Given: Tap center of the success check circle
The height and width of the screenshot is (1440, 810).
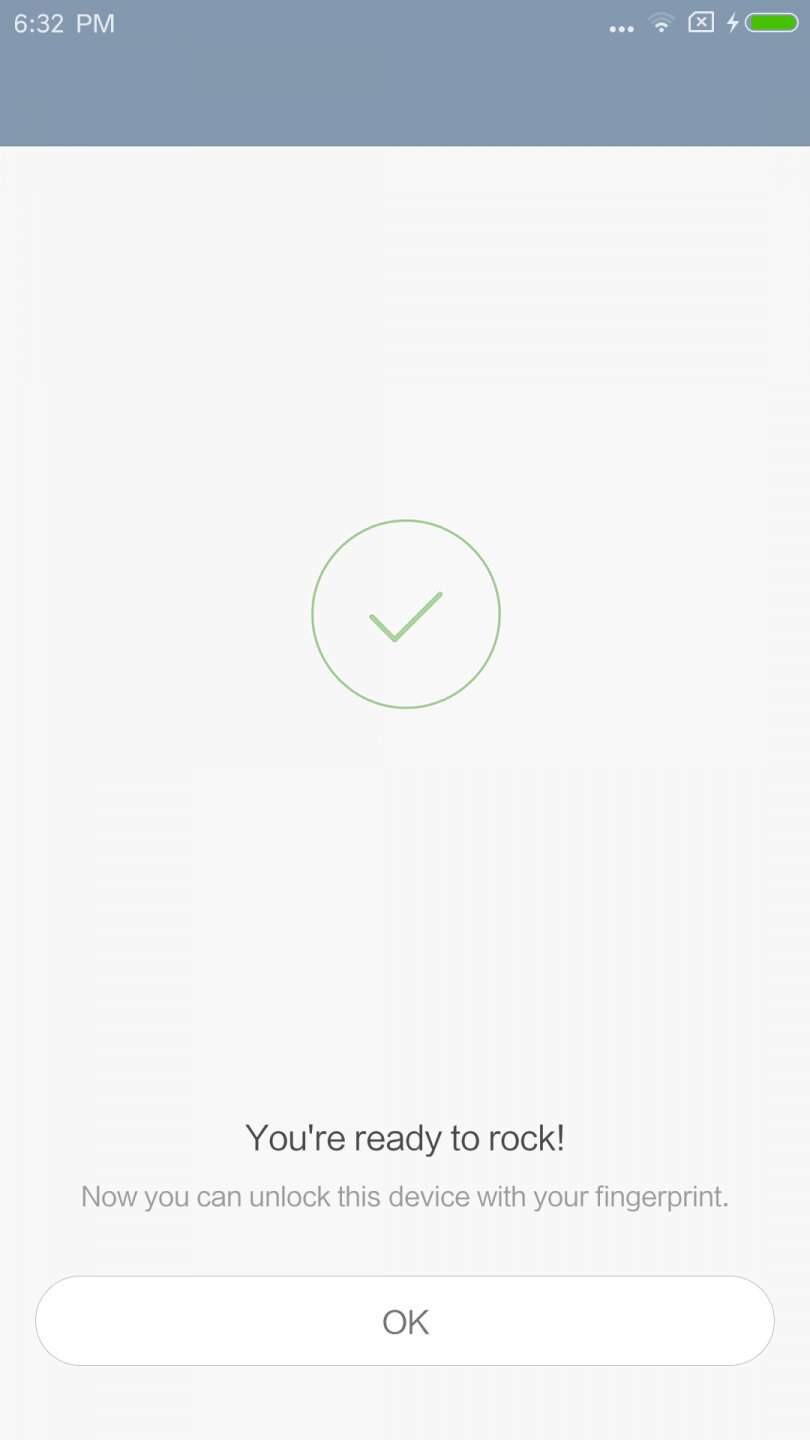Looking at the screenshot, I should [405, 613].
